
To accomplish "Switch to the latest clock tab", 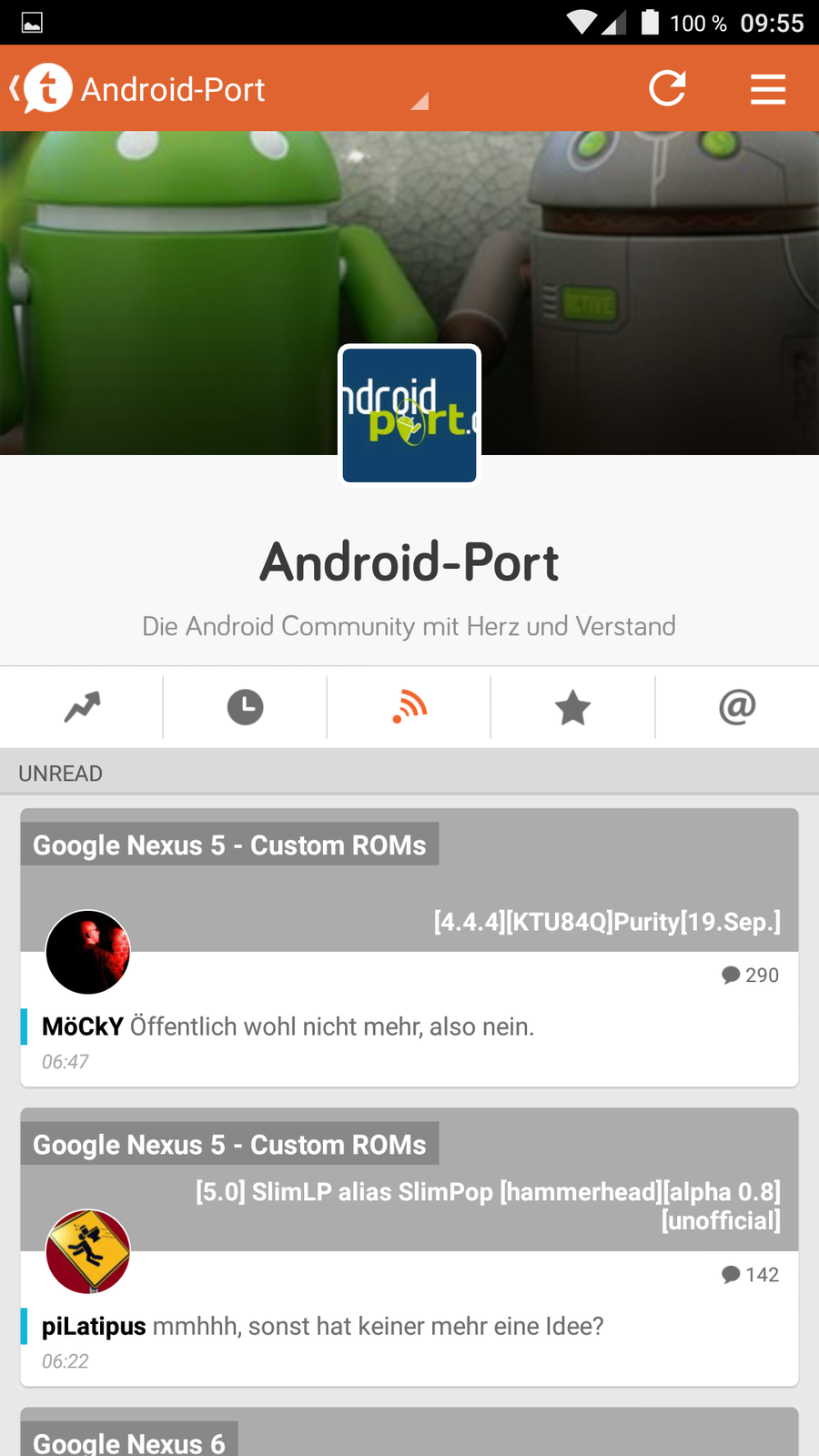I will click(245, 707).
